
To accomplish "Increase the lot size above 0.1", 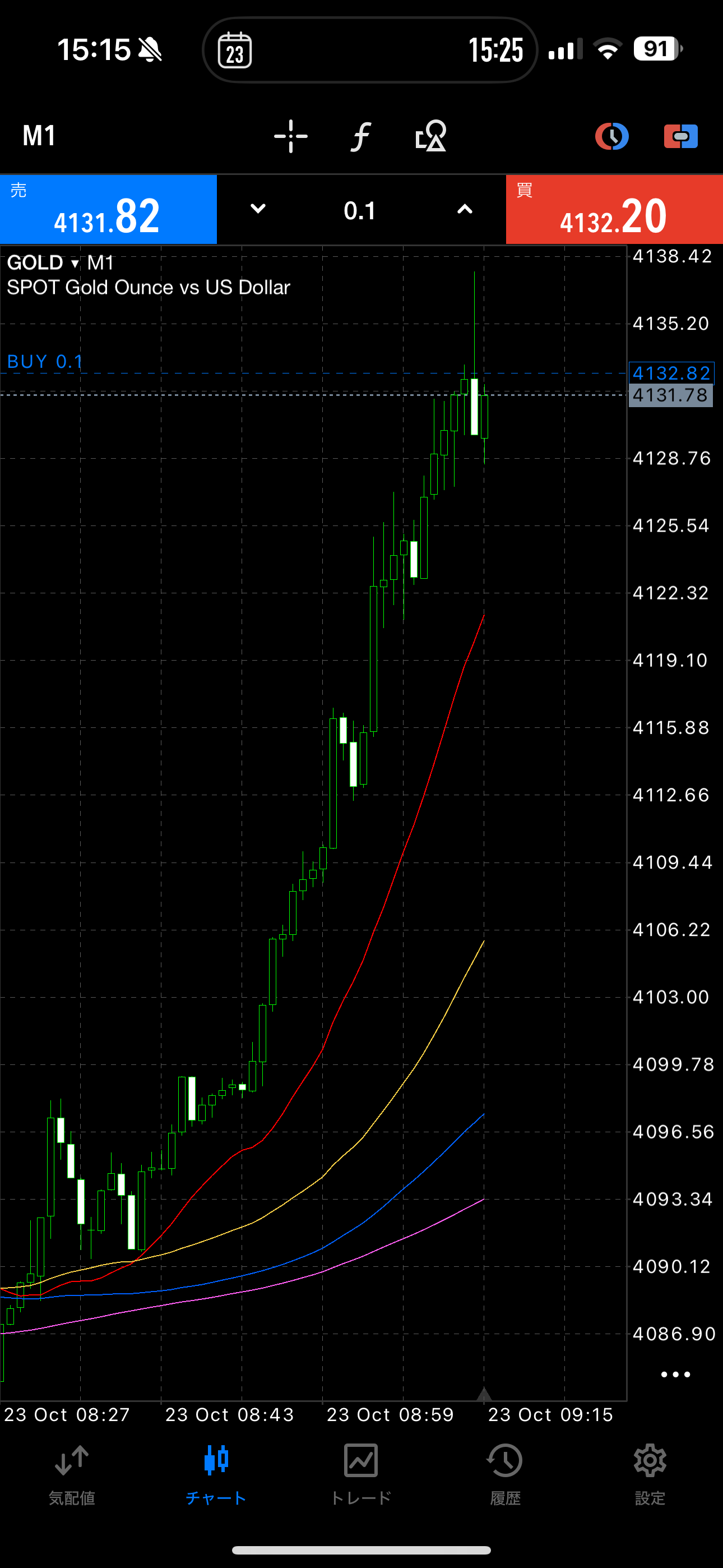I will pos(465,209).
